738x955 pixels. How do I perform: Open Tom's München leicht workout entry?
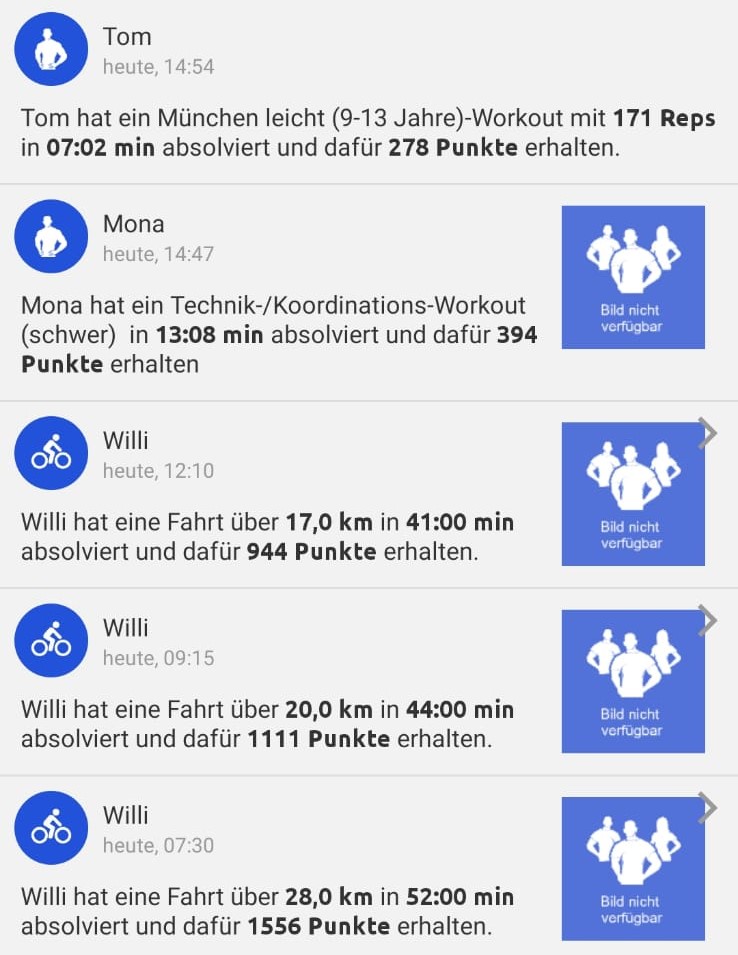coord(368,133)
